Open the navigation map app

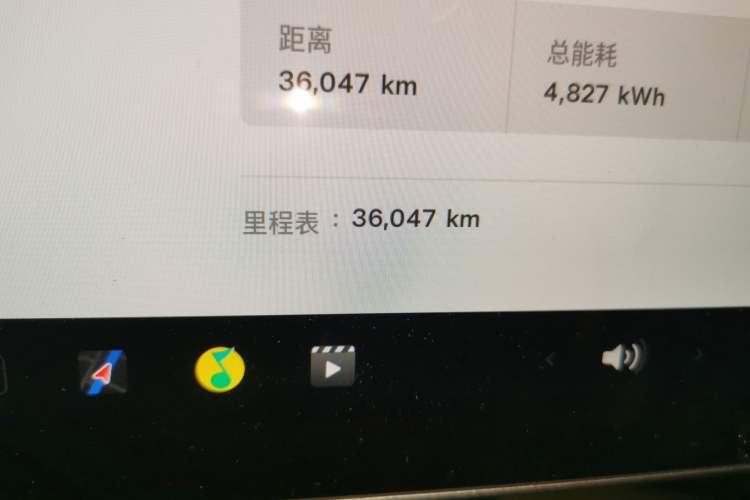pos(103,372)
